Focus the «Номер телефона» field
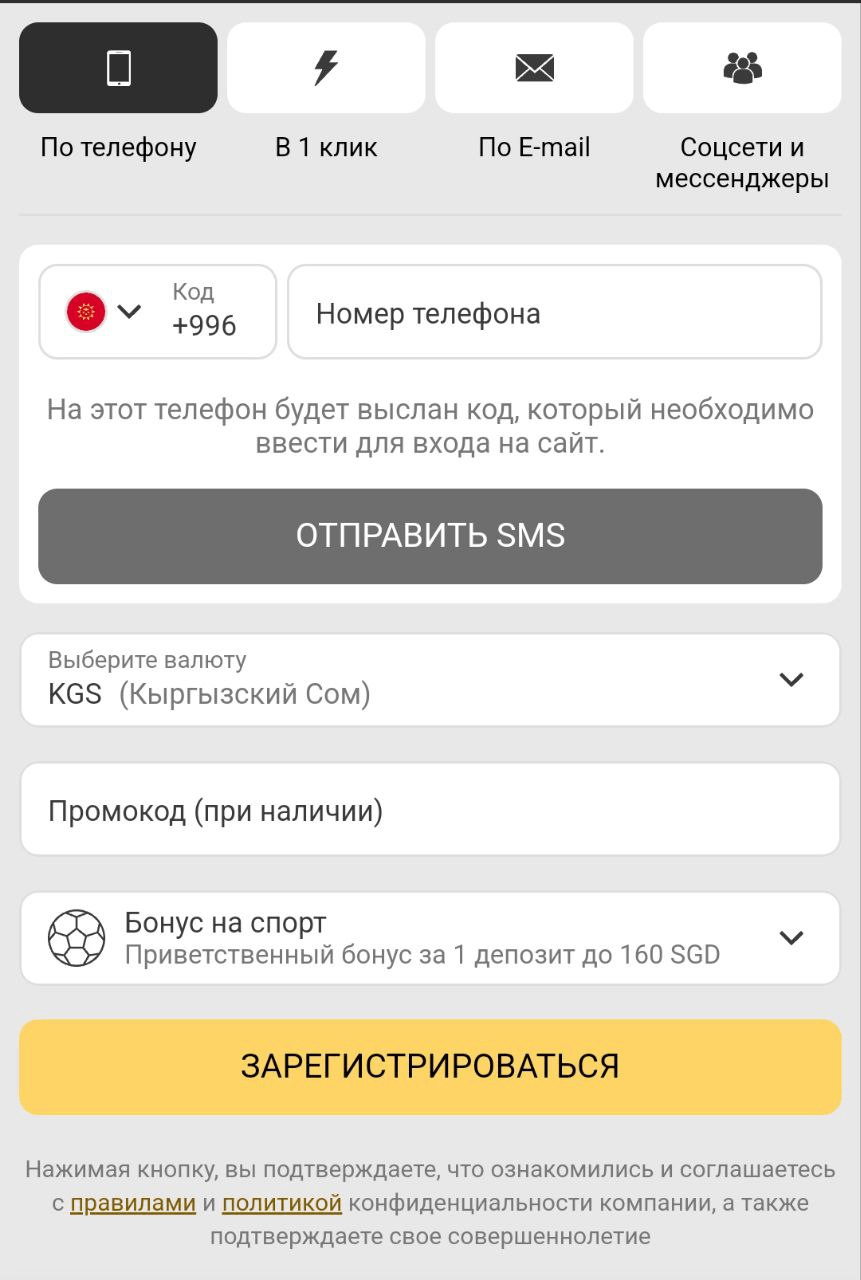861x1280 pixels. pos(554,313)
